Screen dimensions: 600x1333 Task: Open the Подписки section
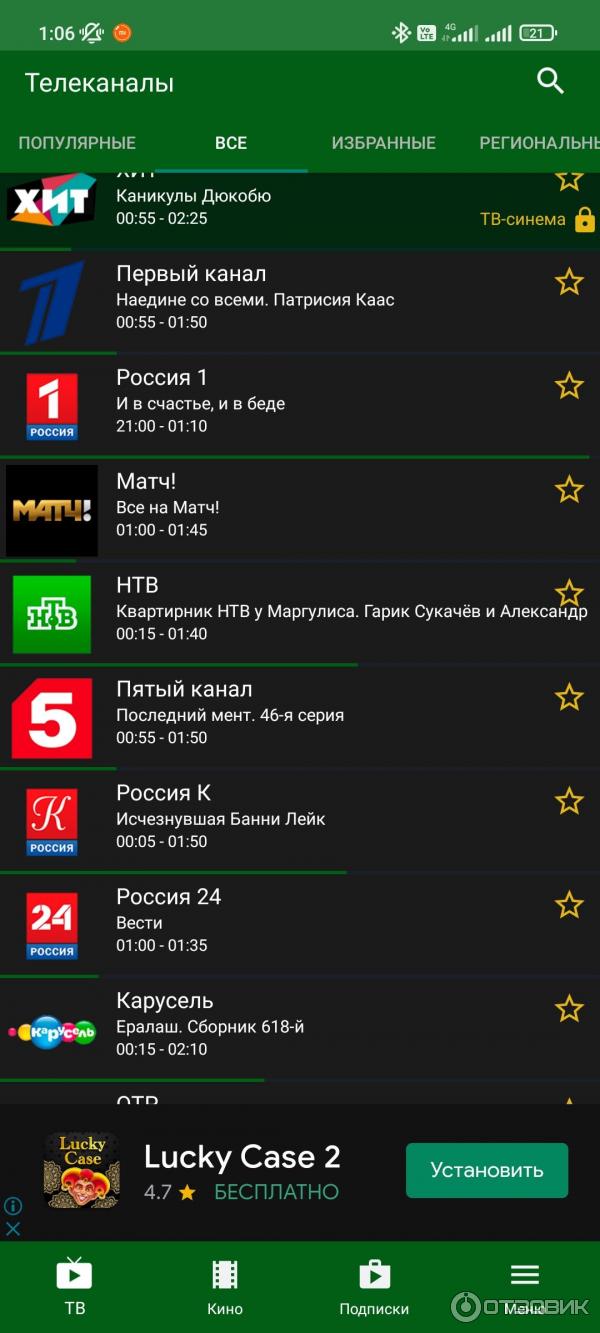tap(374, 1286)
